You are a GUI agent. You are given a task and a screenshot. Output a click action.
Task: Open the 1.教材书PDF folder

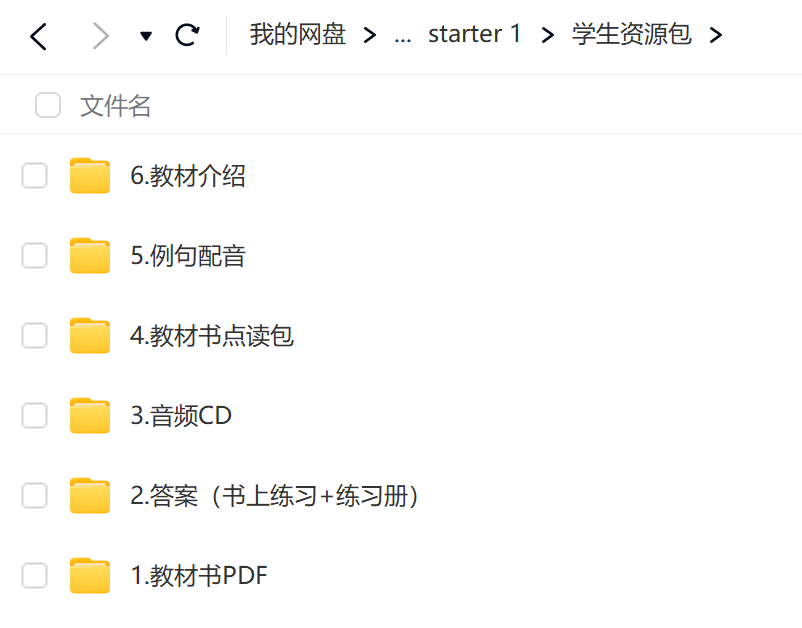click(x=199, y=575)
